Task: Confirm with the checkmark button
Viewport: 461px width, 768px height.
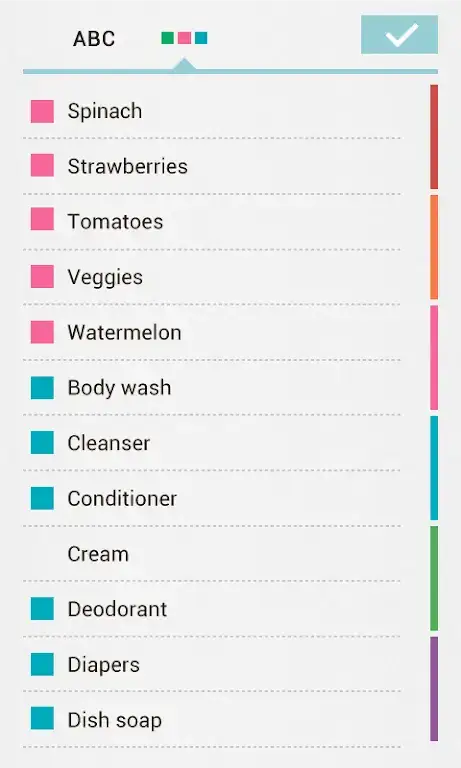Action: [399, 34]
